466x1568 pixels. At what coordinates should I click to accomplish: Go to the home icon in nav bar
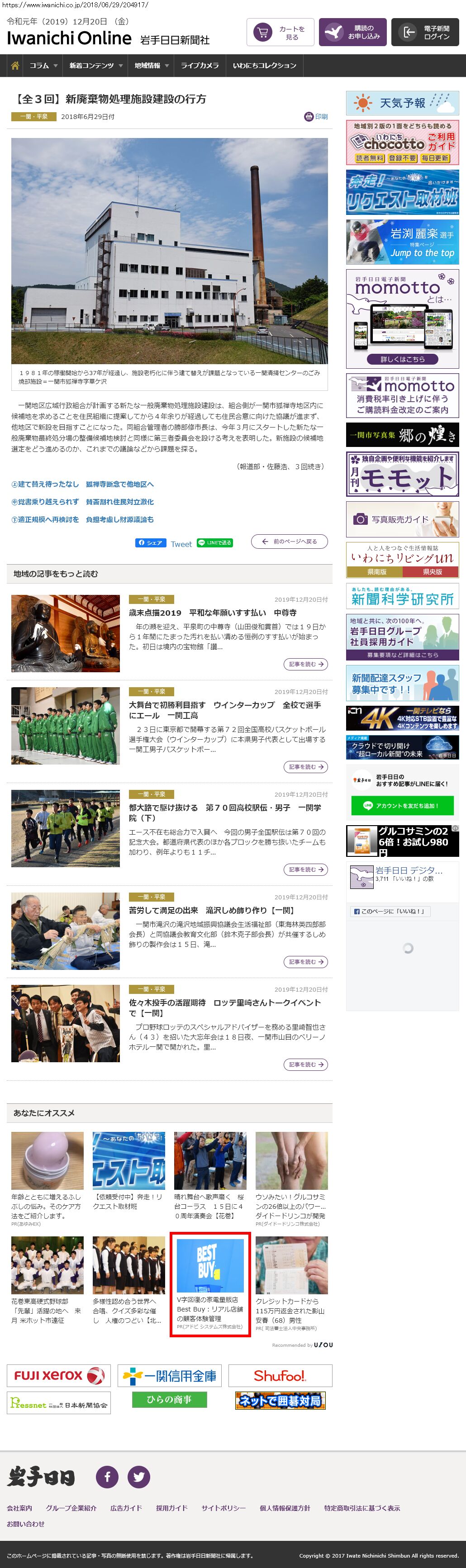(14, 66)
